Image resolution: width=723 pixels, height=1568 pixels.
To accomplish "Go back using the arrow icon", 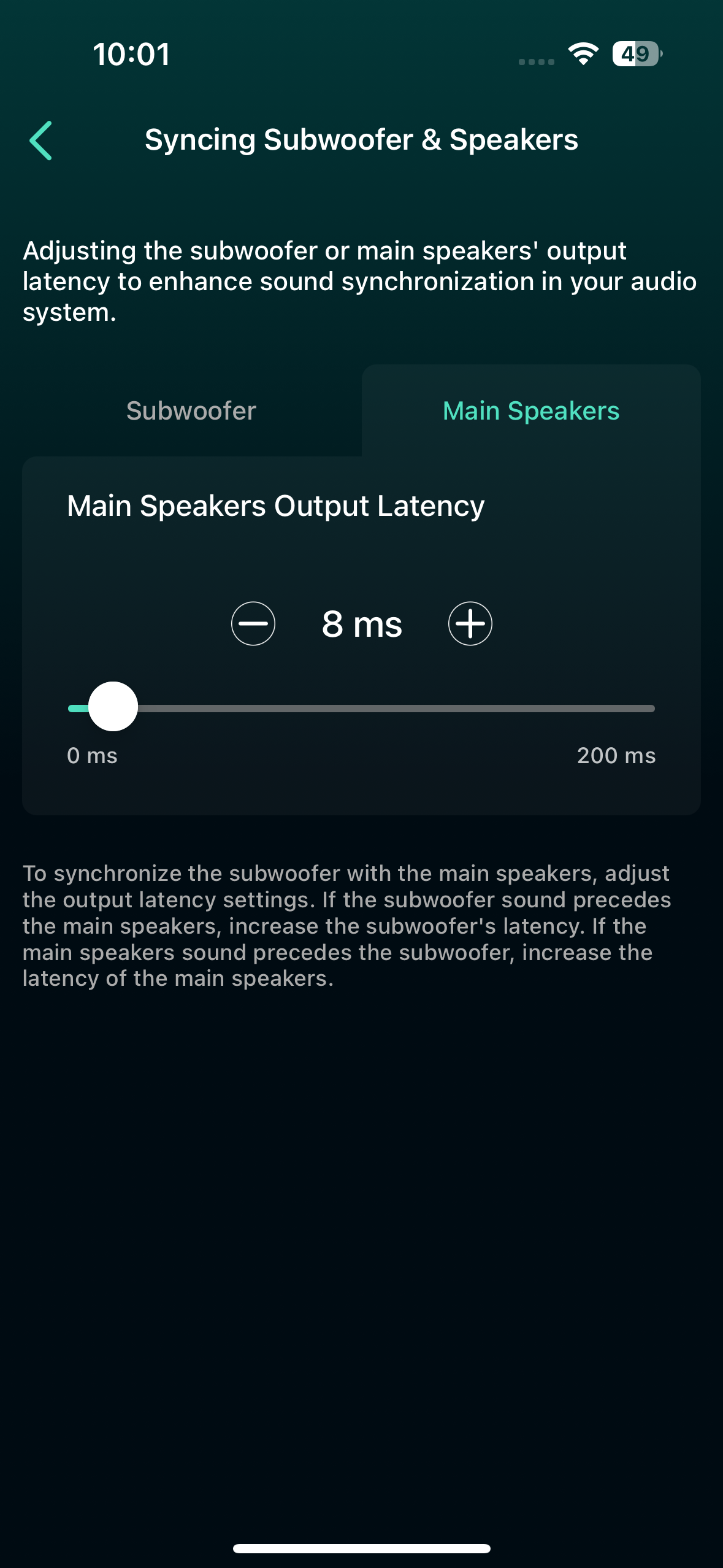I will 41,140.
